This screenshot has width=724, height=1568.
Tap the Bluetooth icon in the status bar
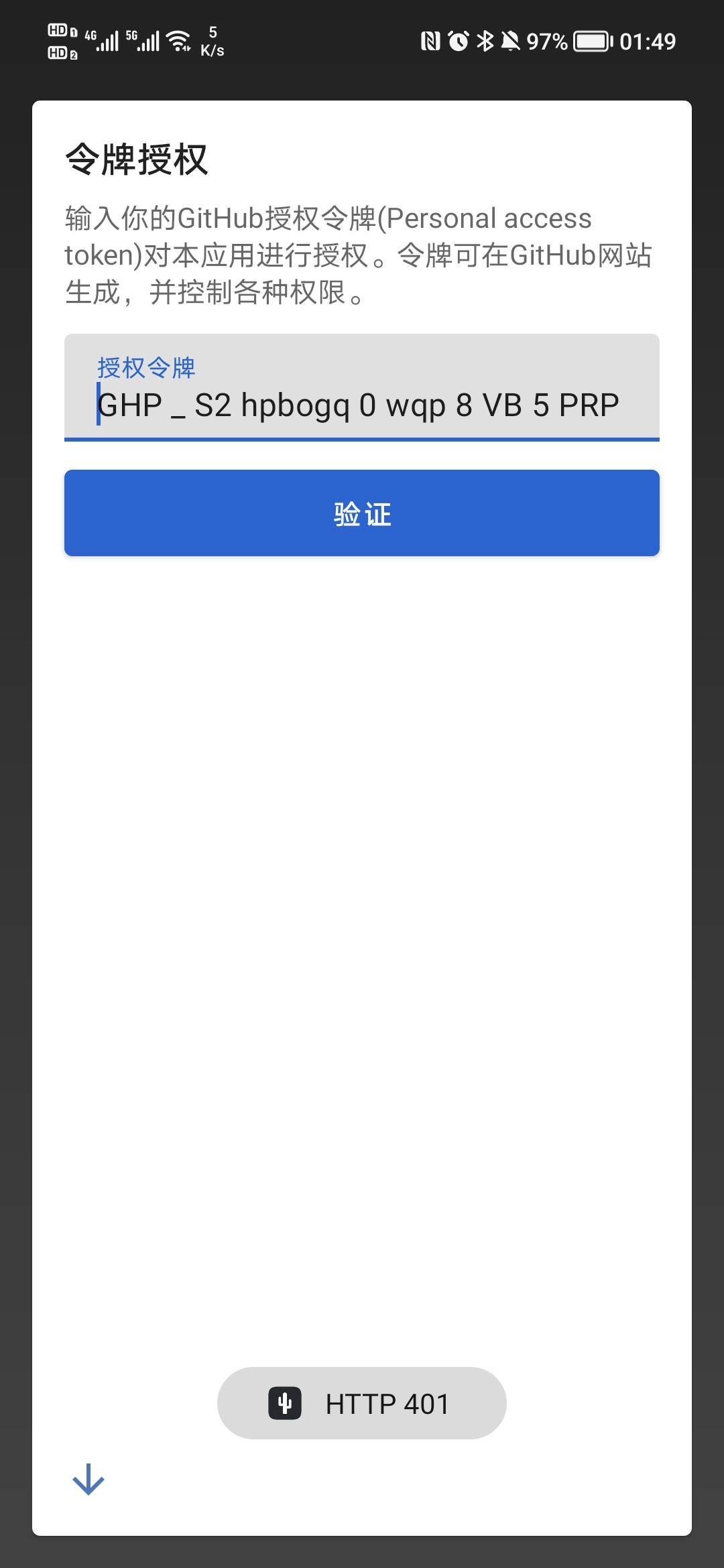point(487,42)
